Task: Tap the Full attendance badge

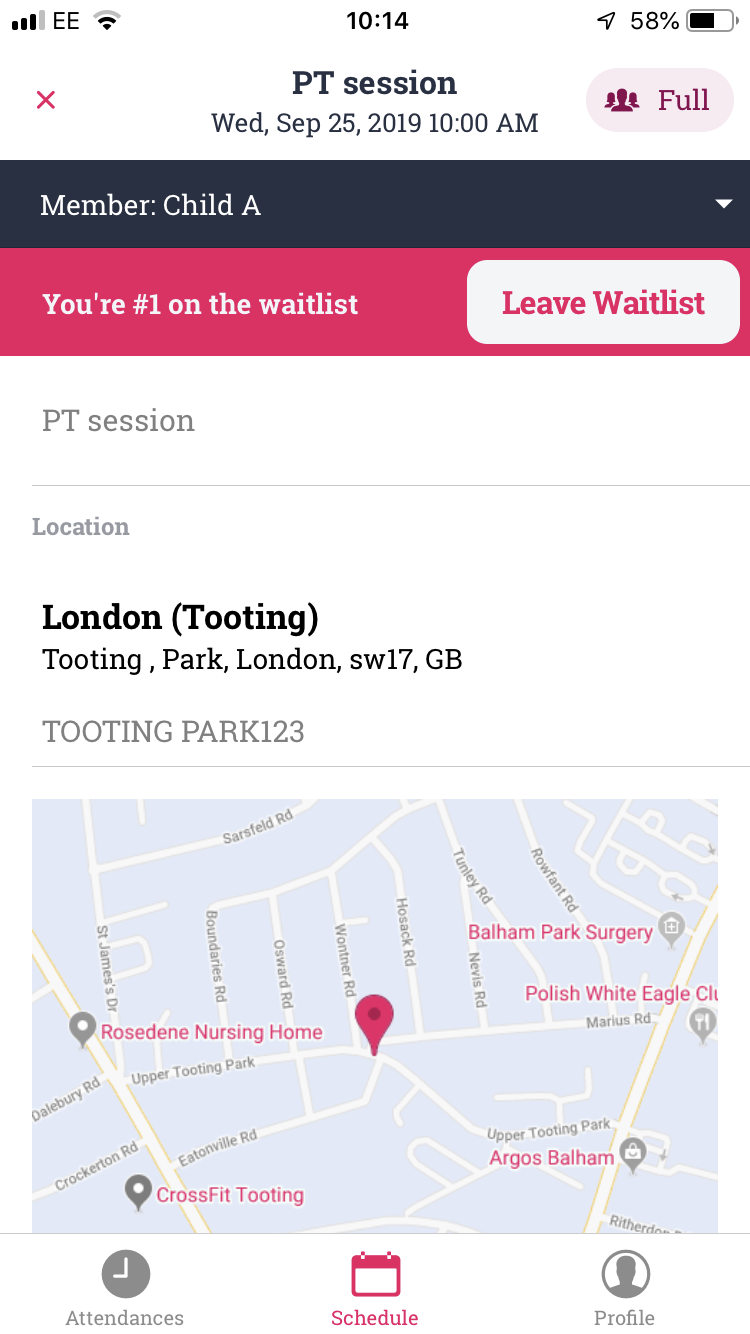Action: click(659, 100)
